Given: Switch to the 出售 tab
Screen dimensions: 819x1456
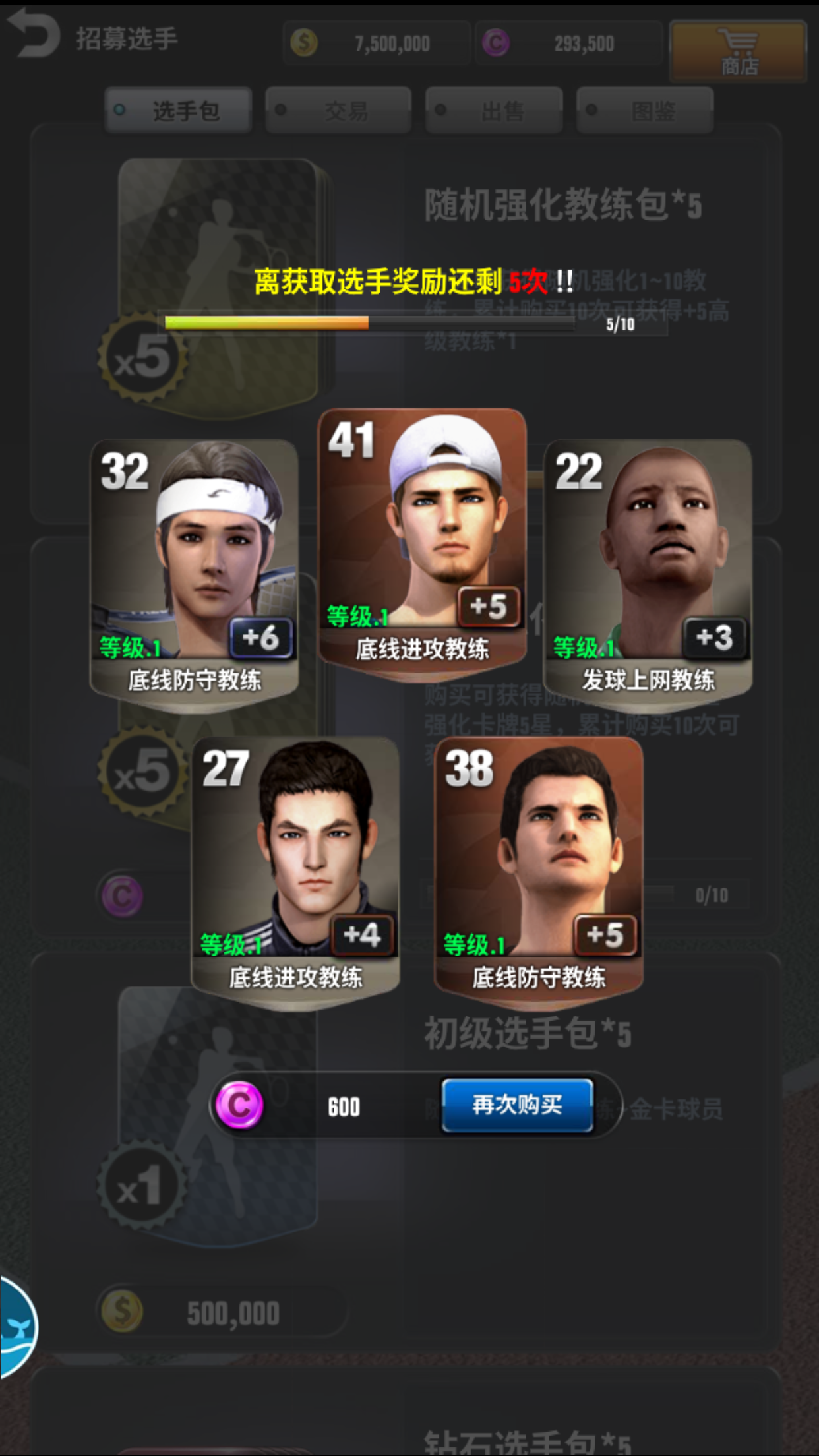Looking at the screenshot, I should (x=495, y=111).
